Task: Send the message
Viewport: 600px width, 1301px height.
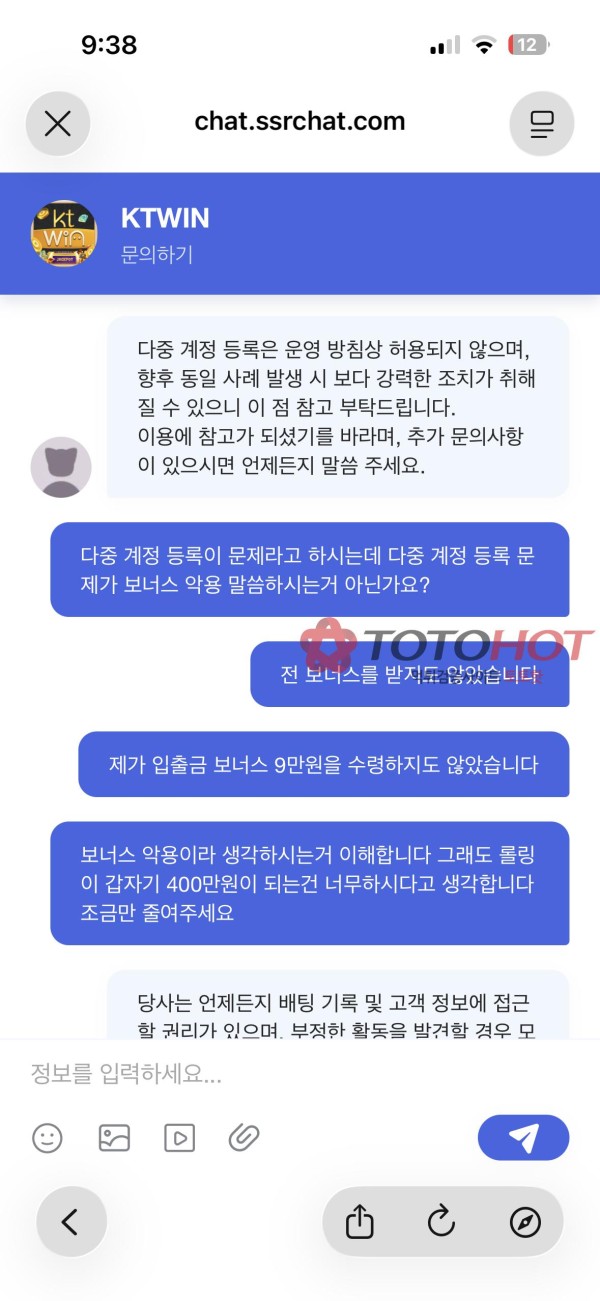Action: tap(523, 1137)
